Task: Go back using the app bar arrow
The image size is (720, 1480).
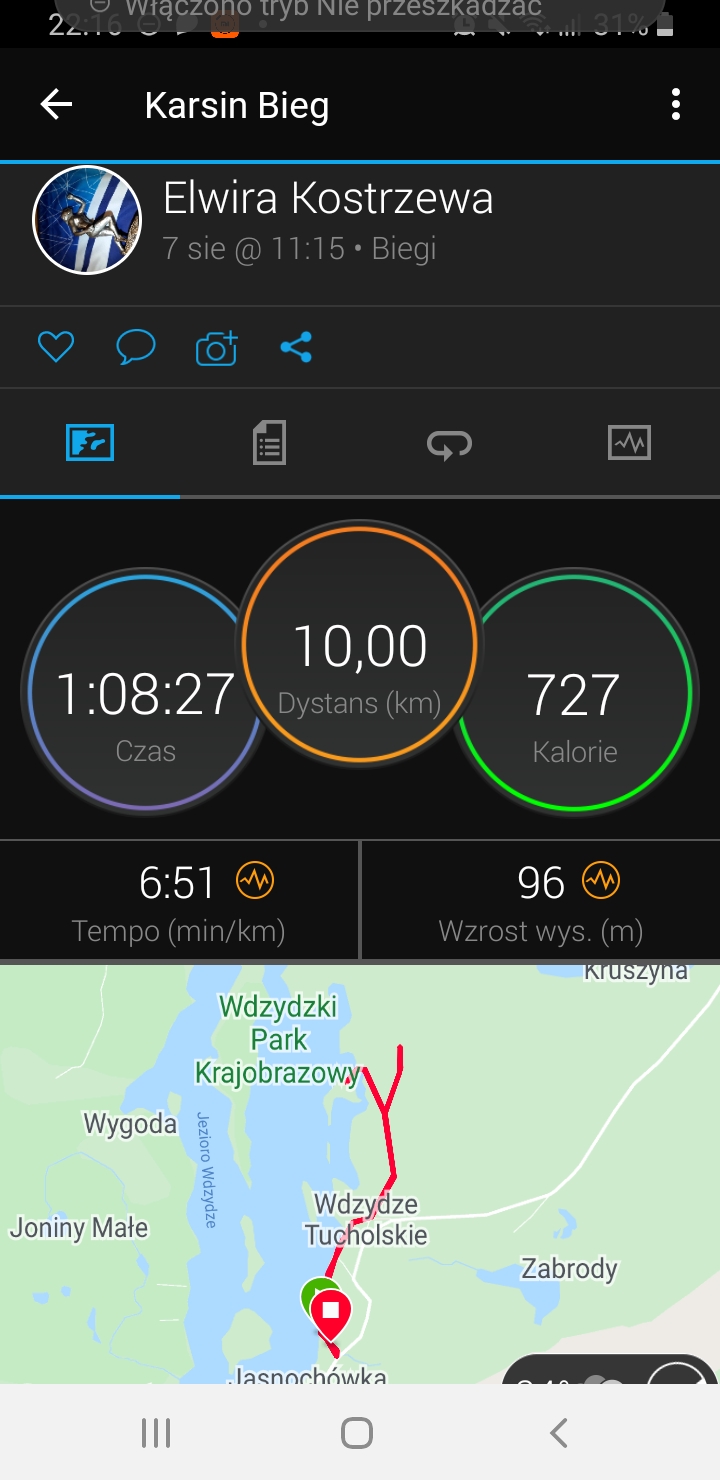Action: pos(56,105)
